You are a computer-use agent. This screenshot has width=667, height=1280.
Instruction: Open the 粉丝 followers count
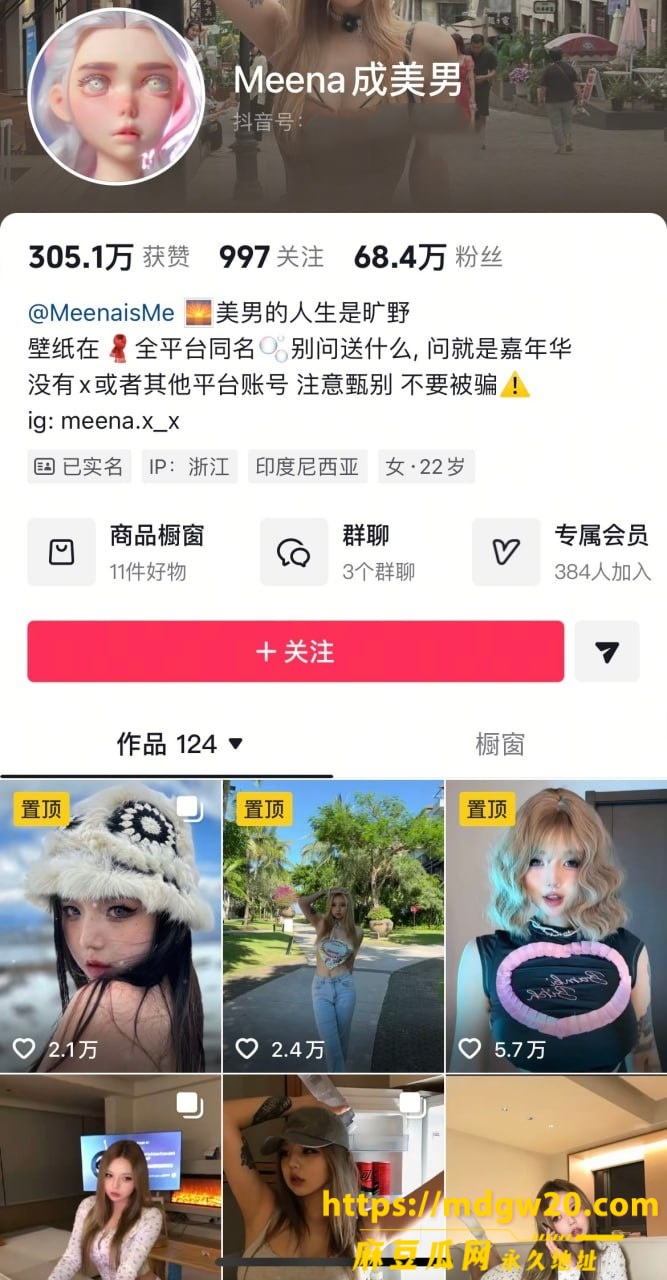coord(428,257)
